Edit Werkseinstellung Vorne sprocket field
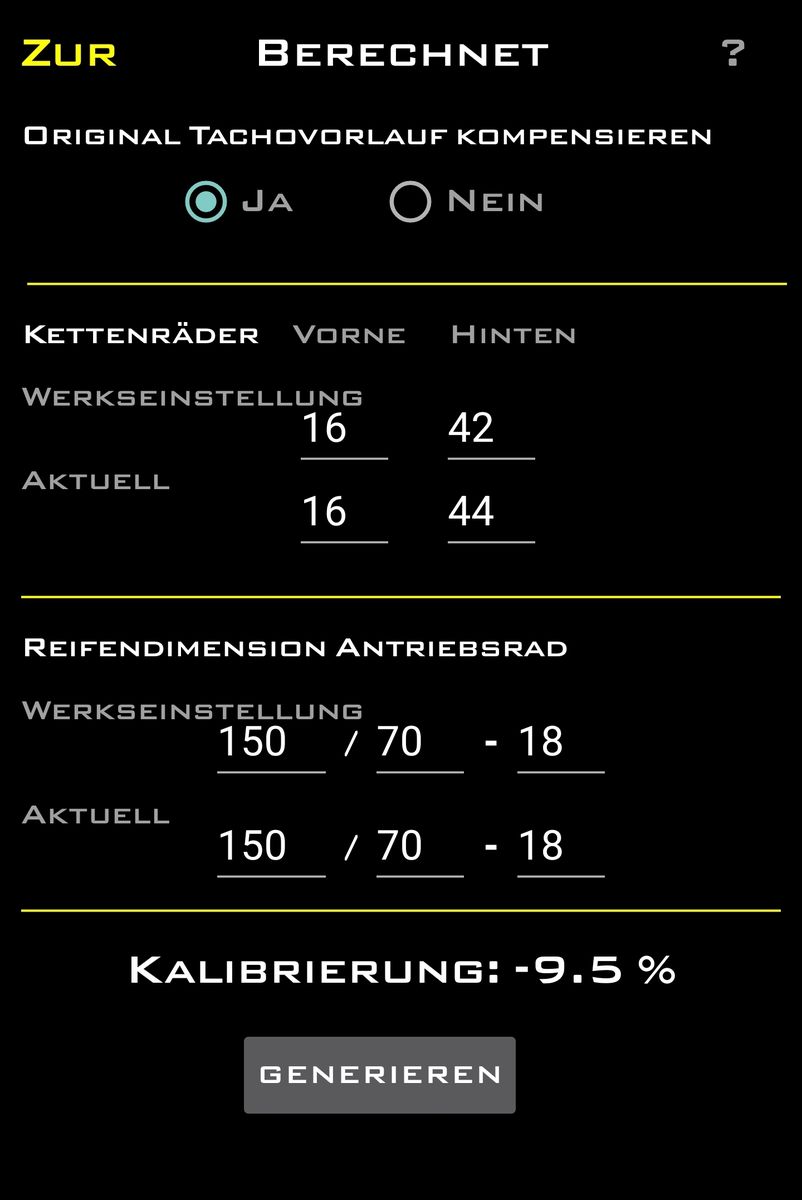 343,429
